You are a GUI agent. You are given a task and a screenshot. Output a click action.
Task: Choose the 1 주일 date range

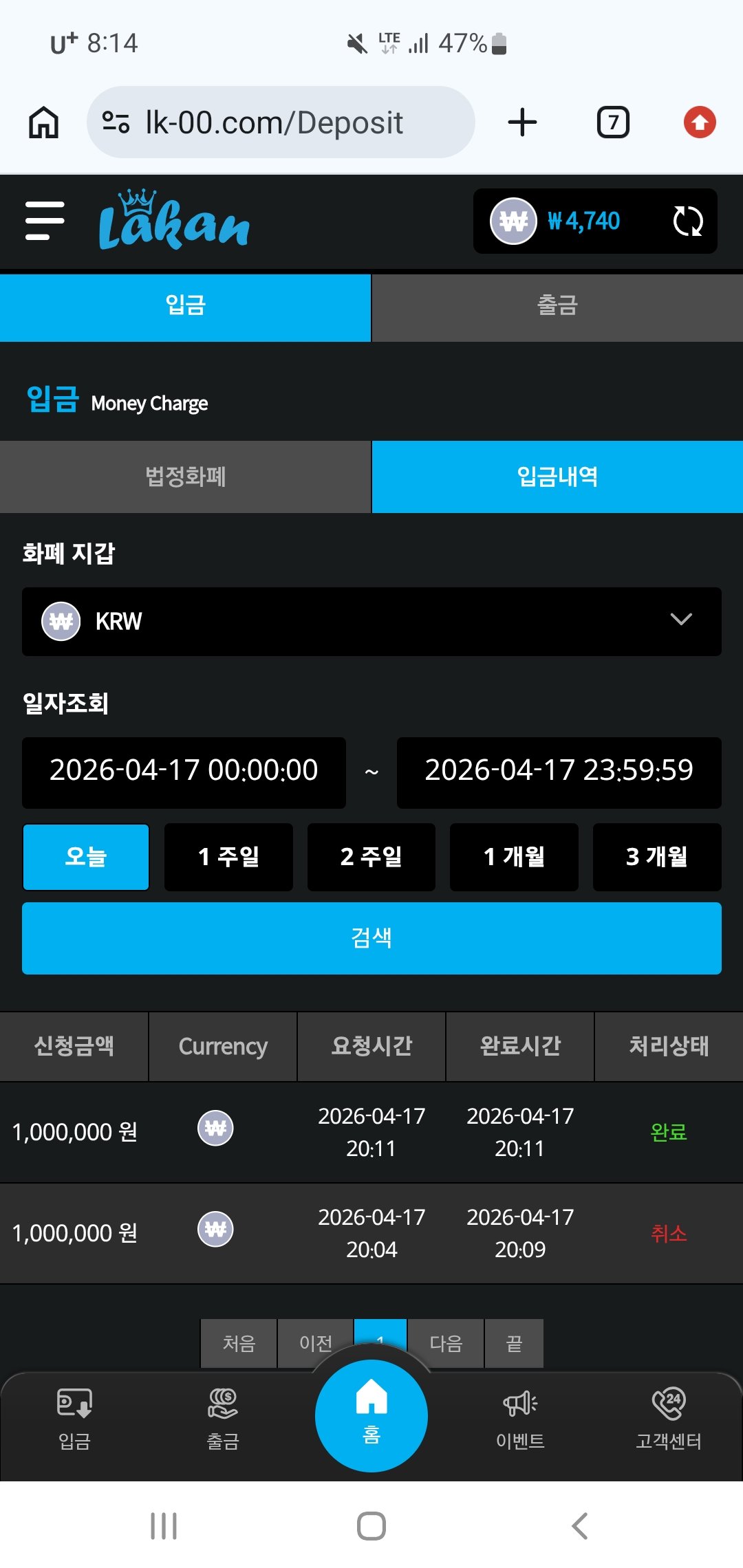click(x=228, y=857)
